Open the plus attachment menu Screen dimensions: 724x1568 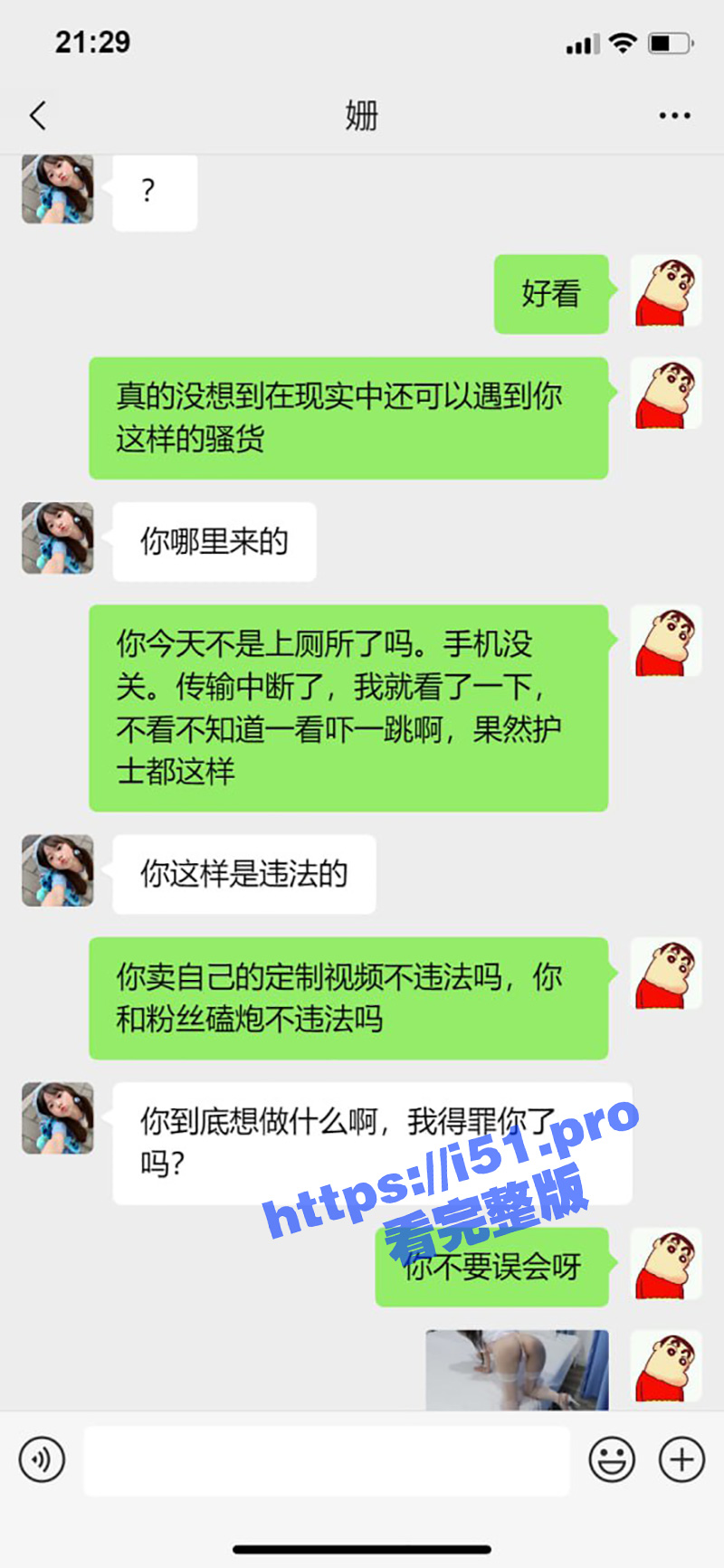tap(681, 1459)
